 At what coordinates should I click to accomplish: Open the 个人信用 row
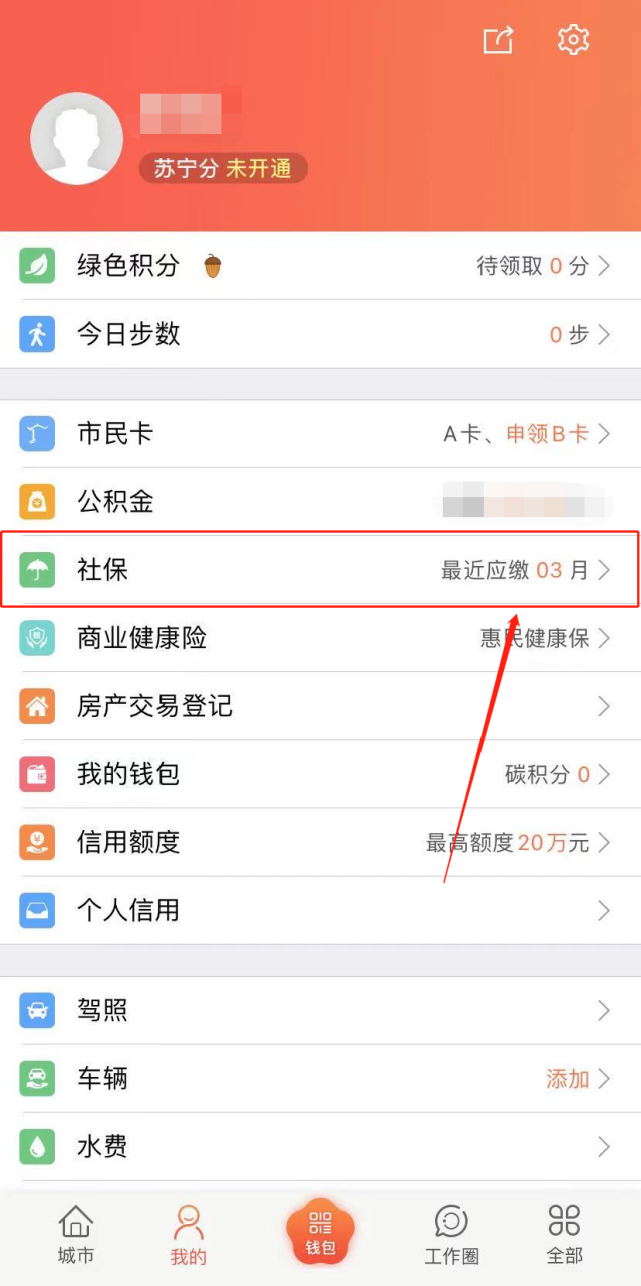pos(320,910)
